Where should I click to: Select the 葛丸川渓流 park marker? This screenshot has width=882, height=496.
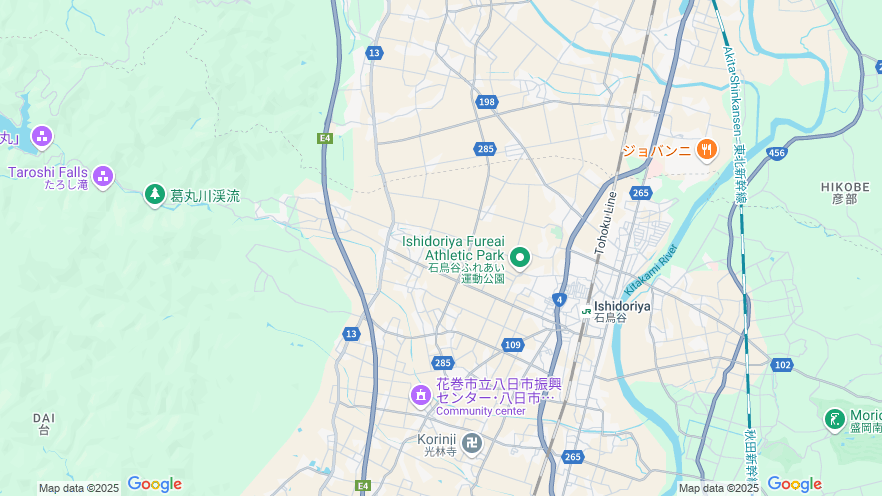click(x=154, y=194)
